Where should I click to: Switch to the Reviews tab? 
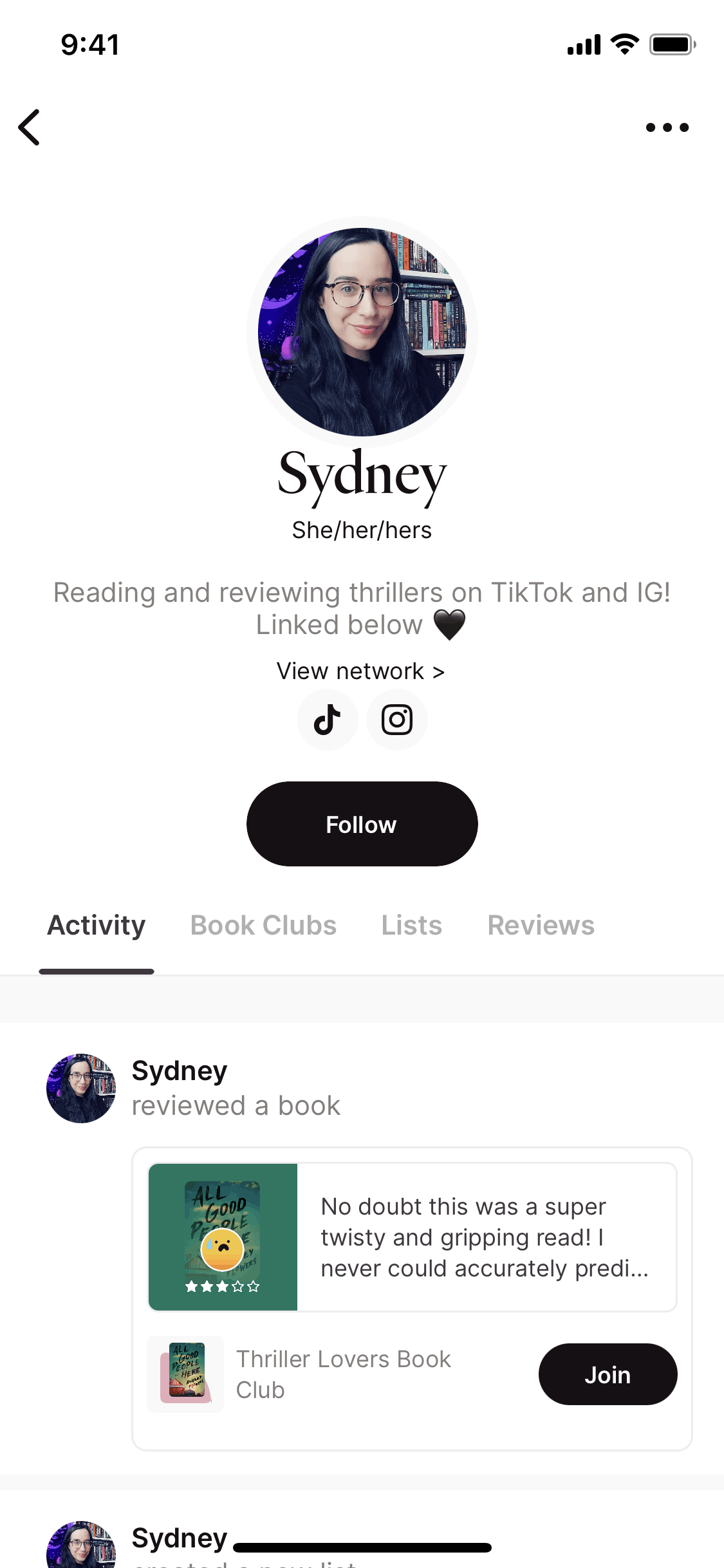click(x=541, y=926)
